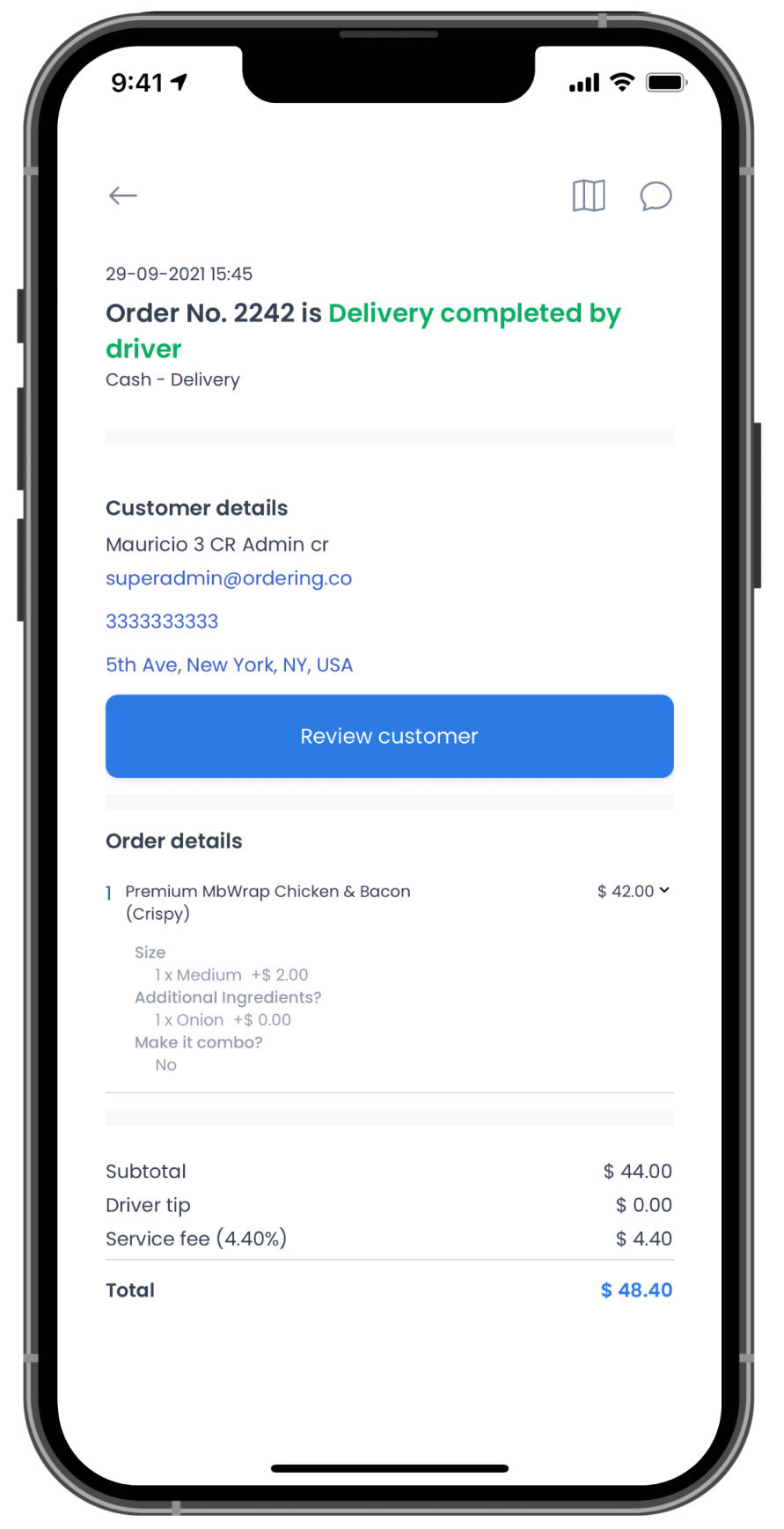Open the chat bubble messages
Screen dimensions: 784x1529
[656, 195]
